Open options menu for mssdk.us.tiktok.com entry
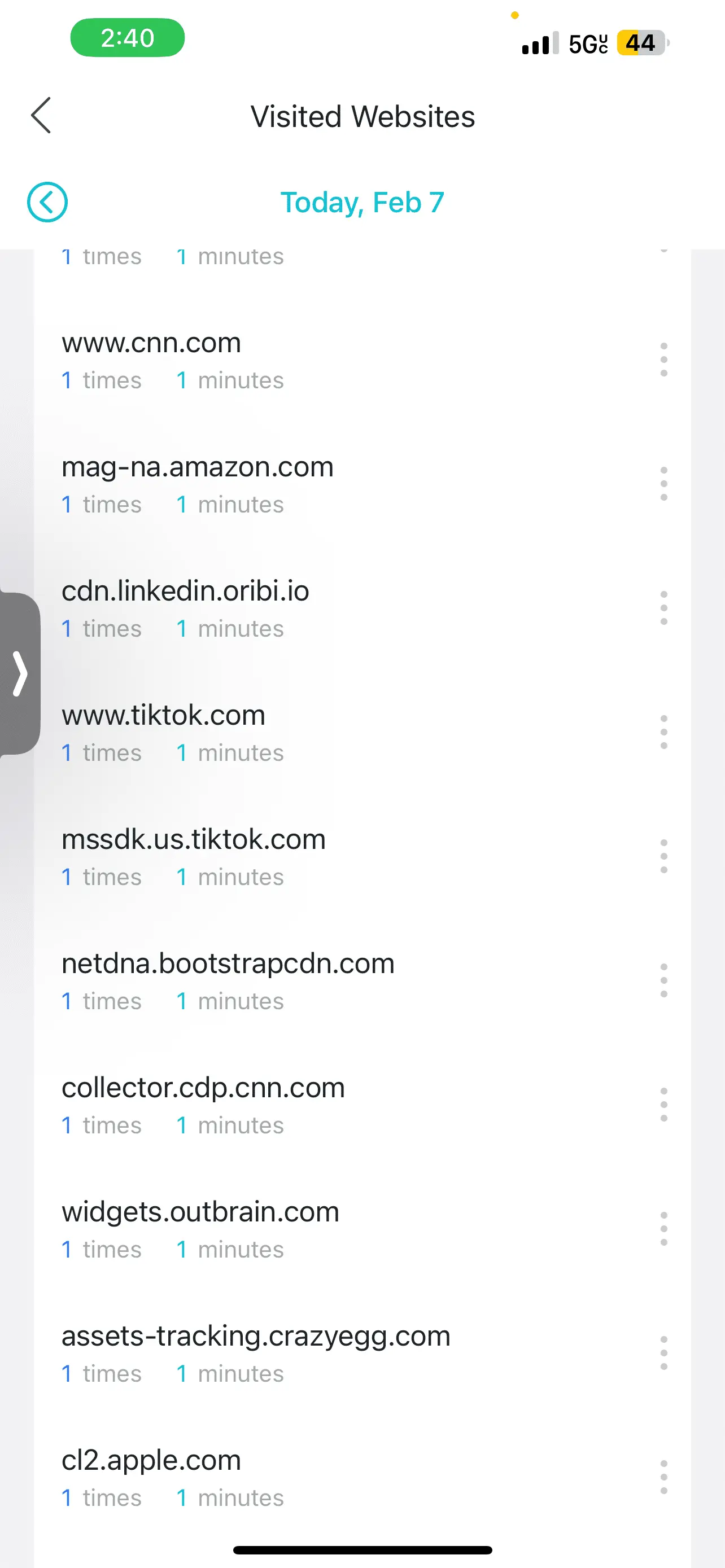Screen dimensions: 725x1568 [663, 856]
